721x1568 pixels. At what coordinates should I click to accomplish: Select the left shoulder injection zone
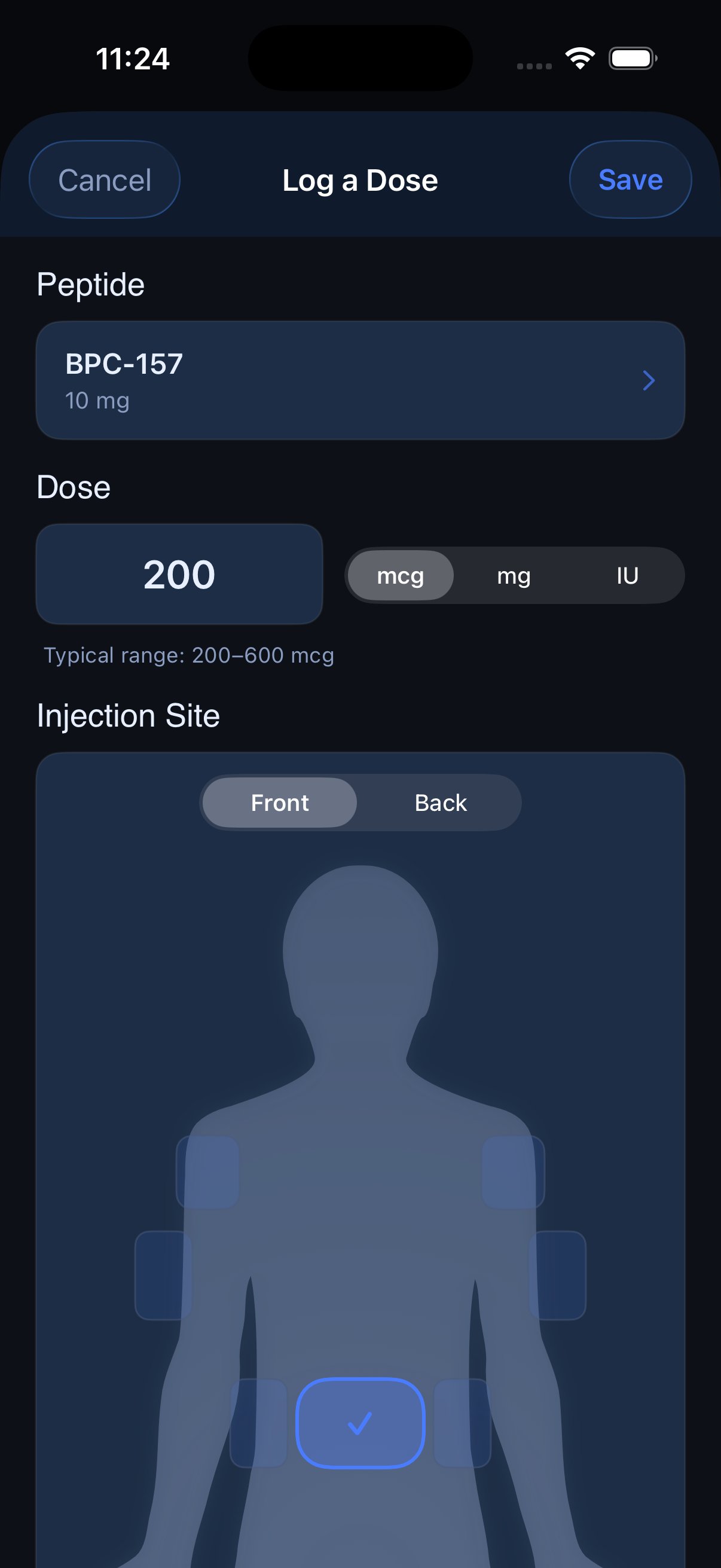click(x=208, y=1172)
